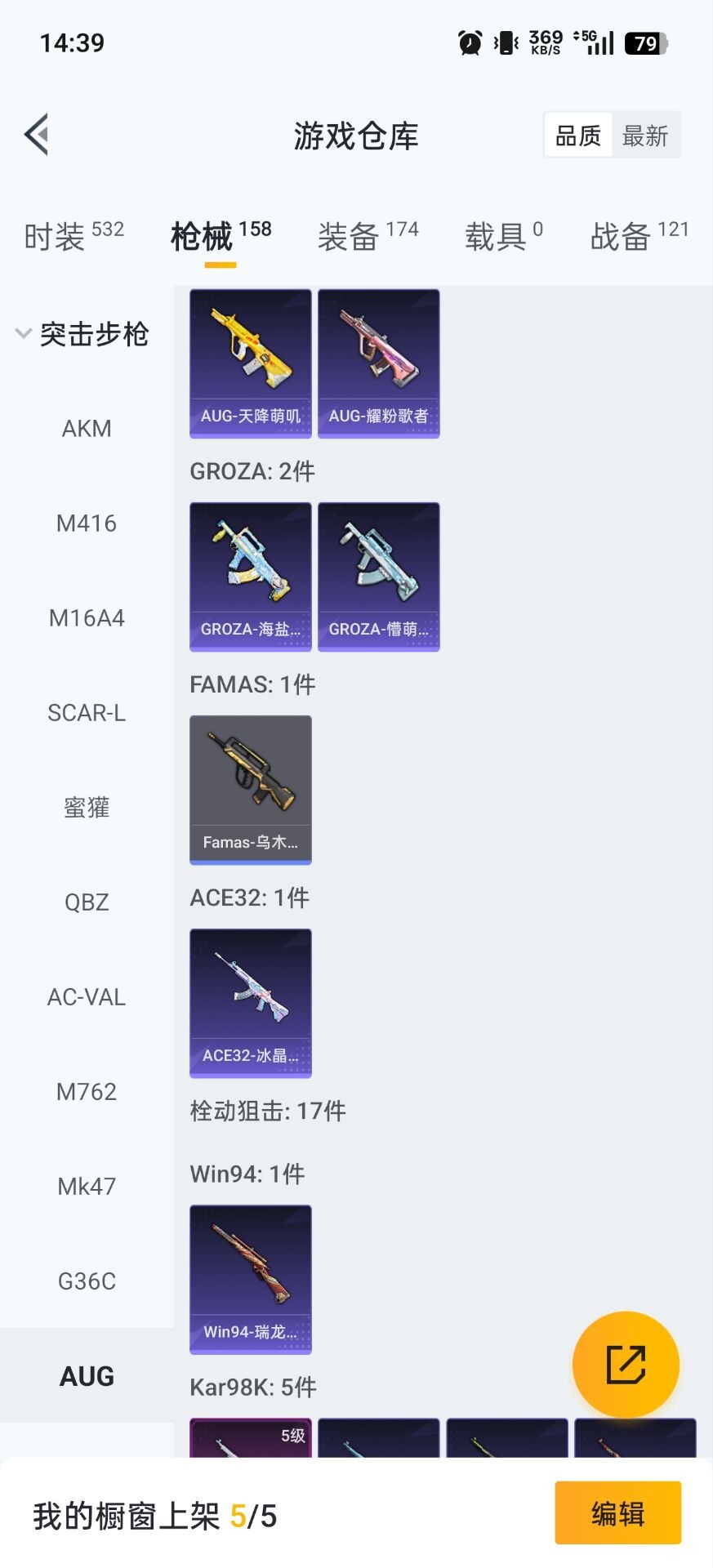
Task: Open the AUG-天降萌叽 skin
Action: click(x=251, y=363)
